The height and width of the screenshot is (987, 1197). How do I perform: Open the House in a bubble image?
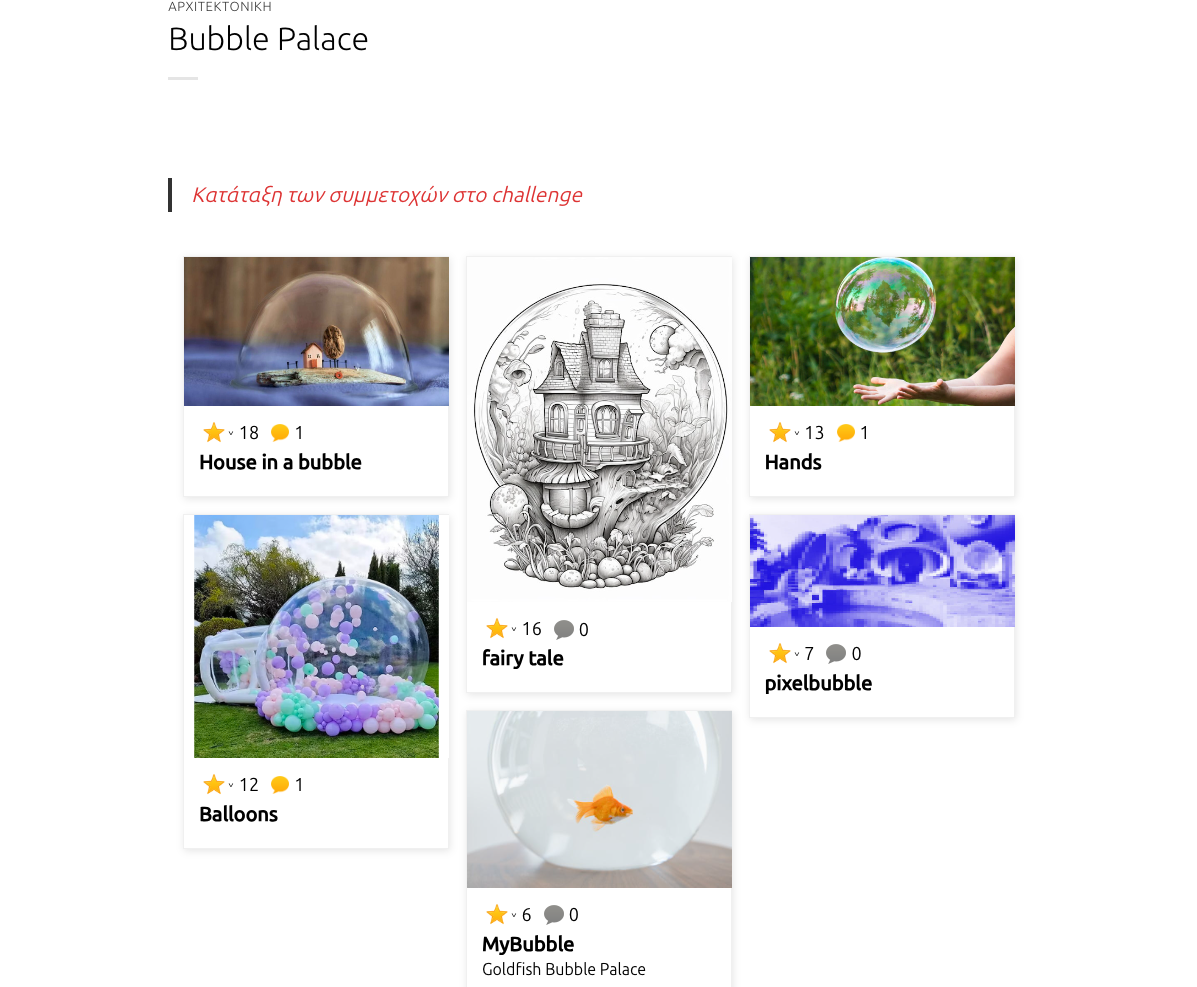[316, 331]
